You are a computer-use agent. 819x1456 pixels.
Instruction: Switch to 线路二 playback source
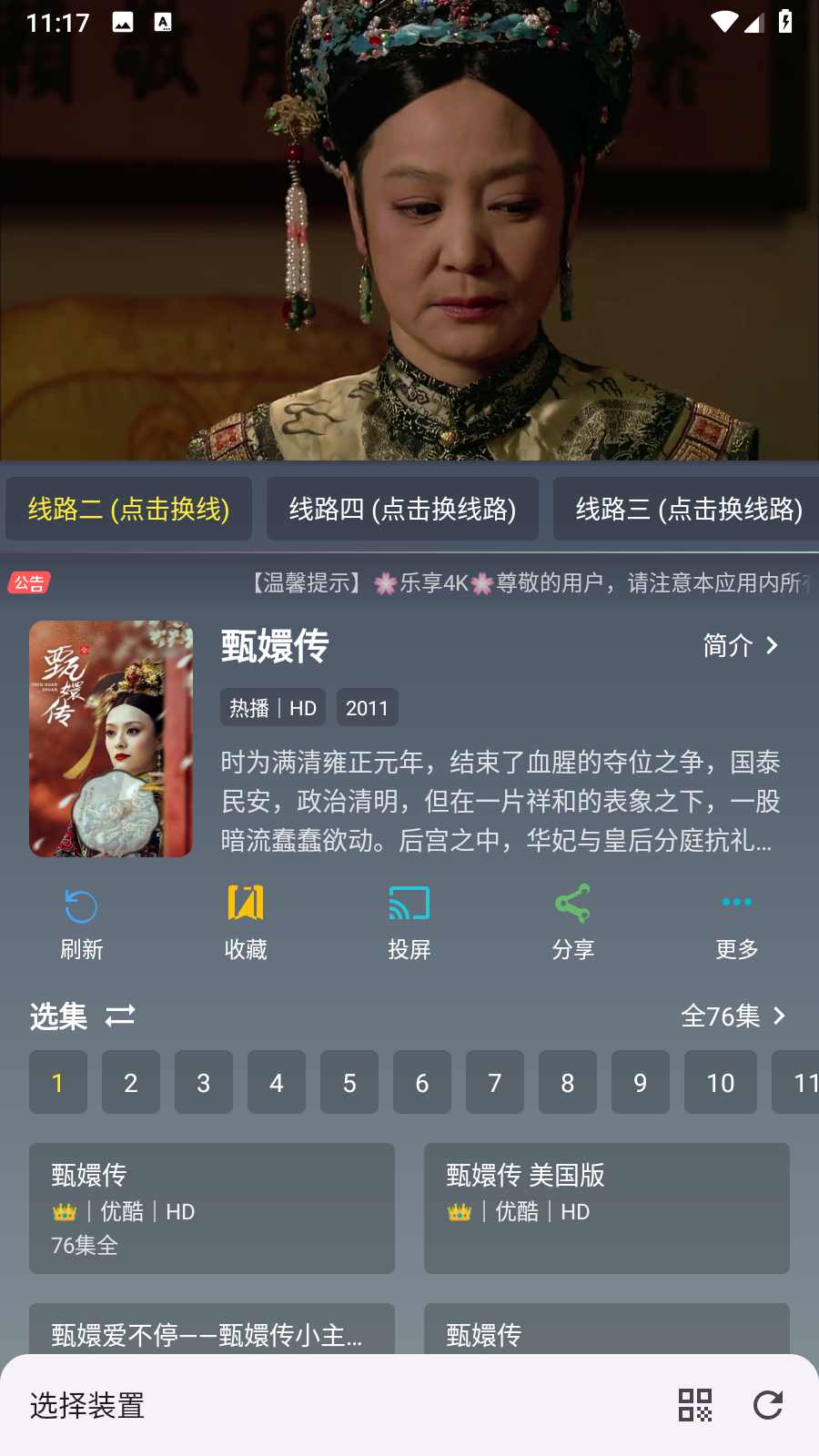point(128,509)
